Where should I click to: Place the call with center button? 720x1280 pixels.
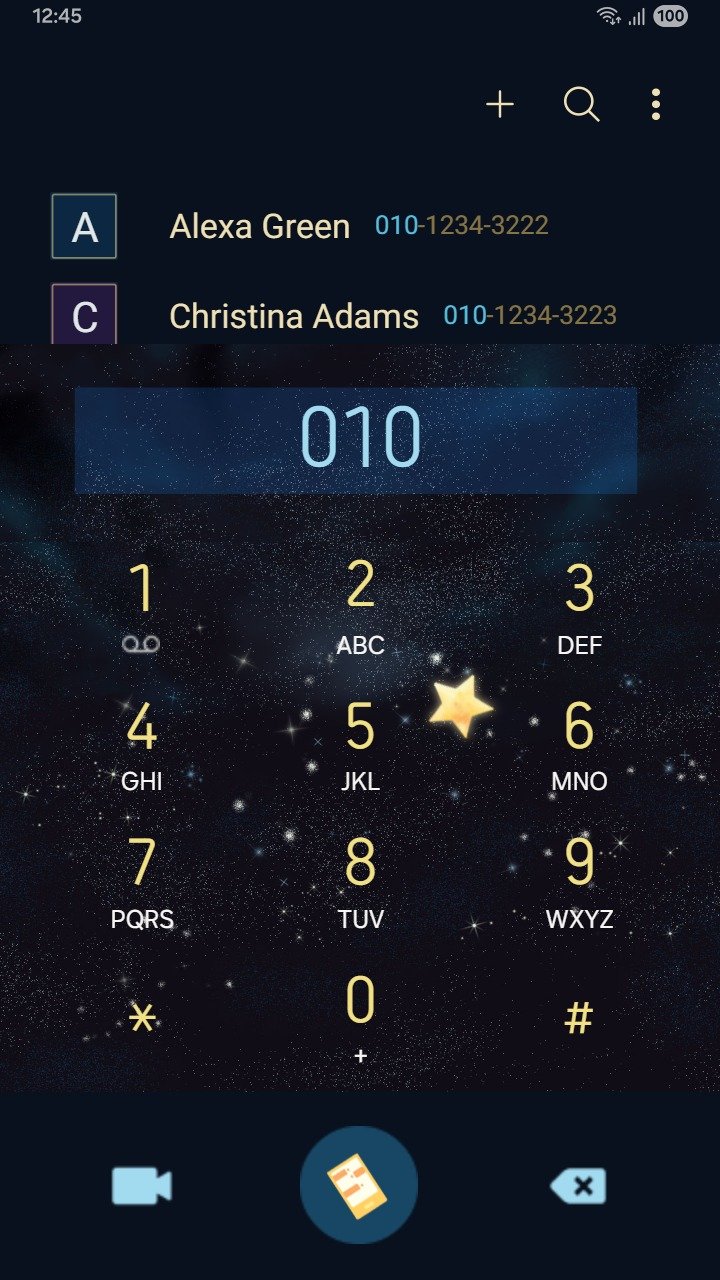coord(359,1185)
